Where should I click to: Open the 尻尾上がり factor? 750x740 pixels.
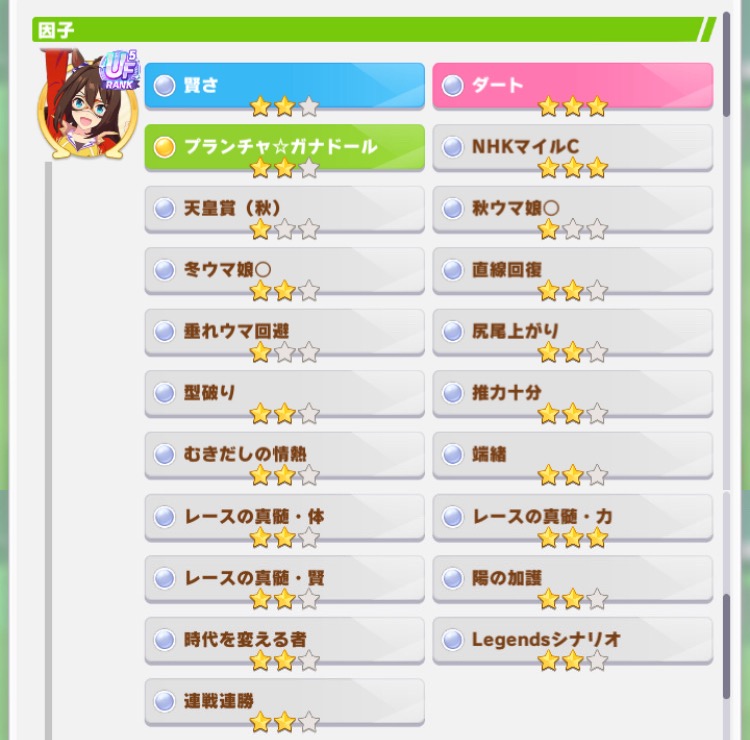(572, 333)
